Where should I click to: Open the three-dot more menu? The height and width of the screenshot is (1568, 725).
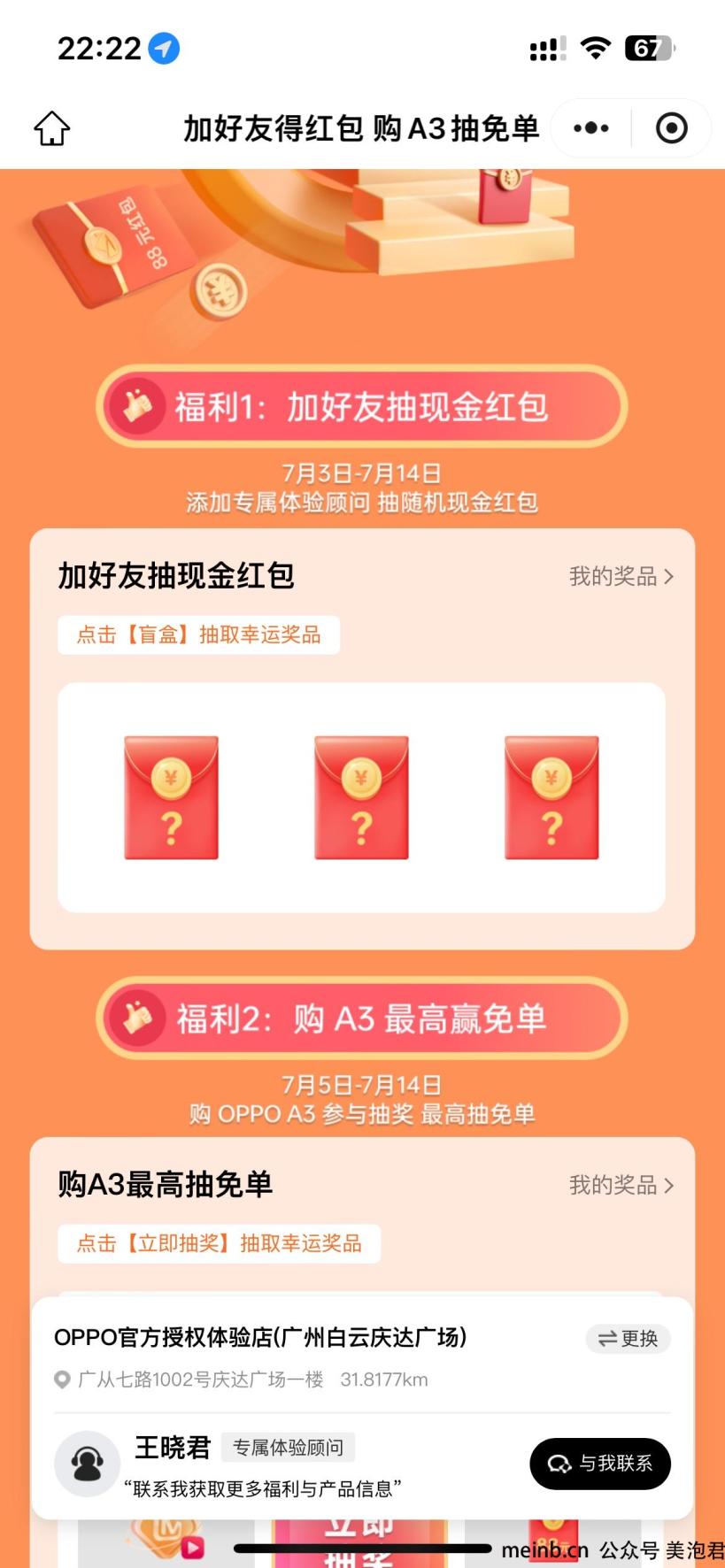(590, 128)
